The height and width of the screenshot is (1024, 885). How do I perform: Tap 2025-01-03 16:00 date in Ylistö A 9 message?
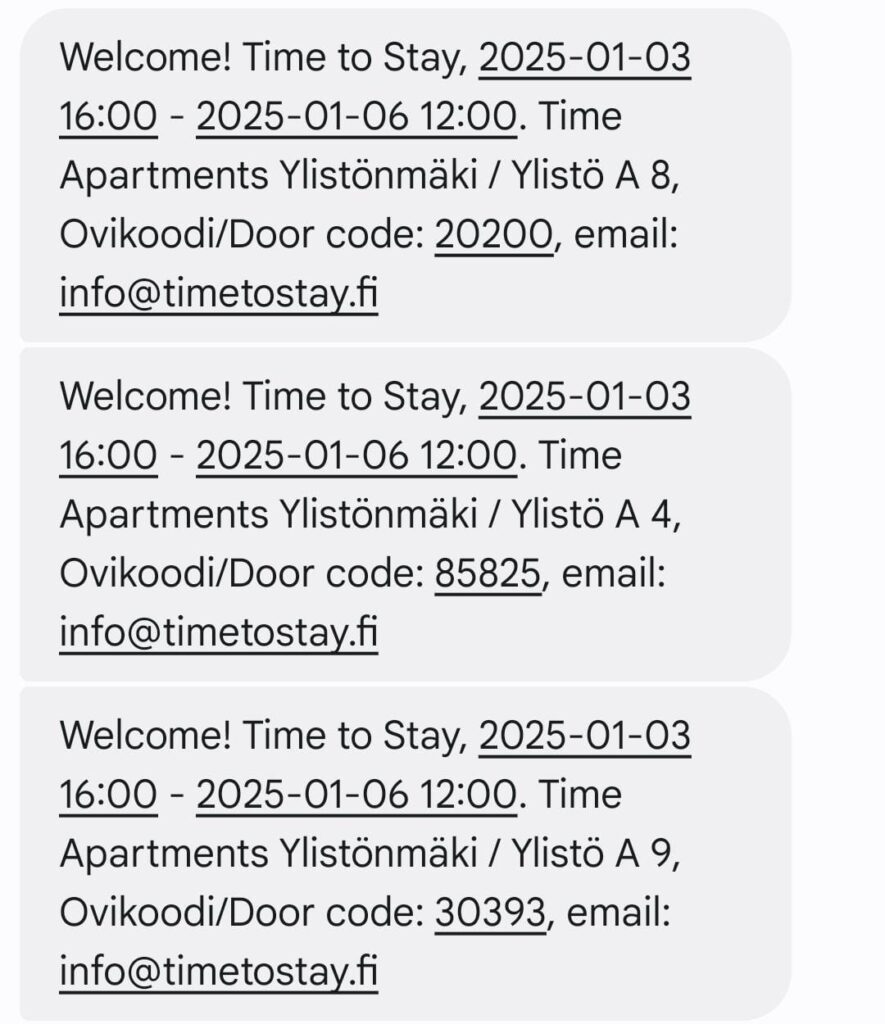click(x=584, y=735)
